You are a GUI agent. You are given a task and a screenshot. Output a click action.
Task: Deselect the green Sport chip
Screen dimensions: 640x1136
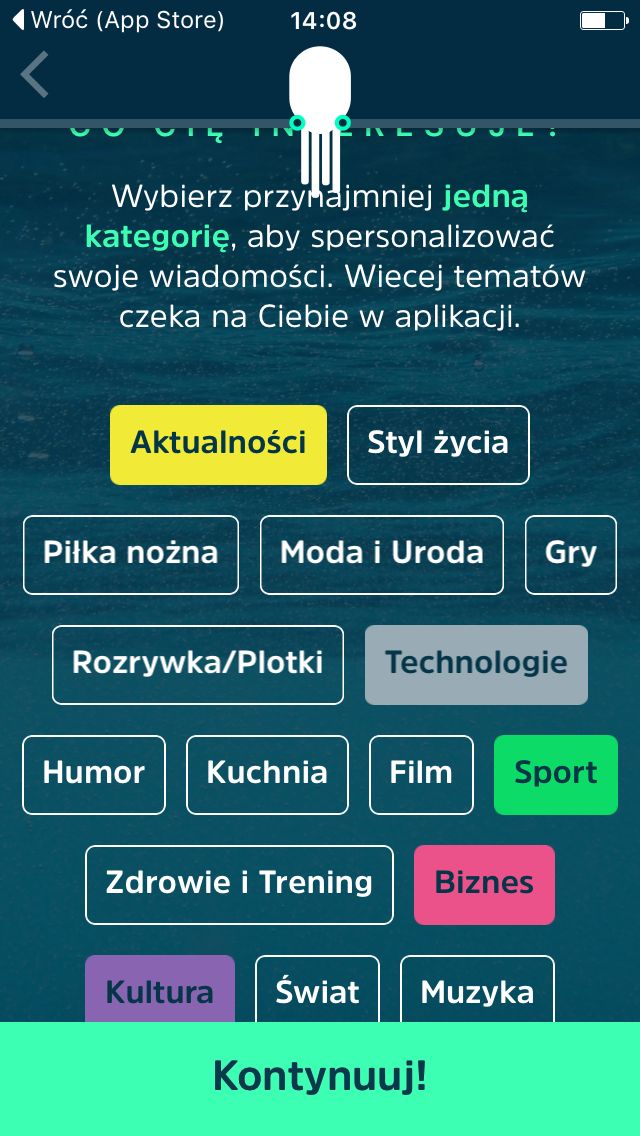[556, 775]
